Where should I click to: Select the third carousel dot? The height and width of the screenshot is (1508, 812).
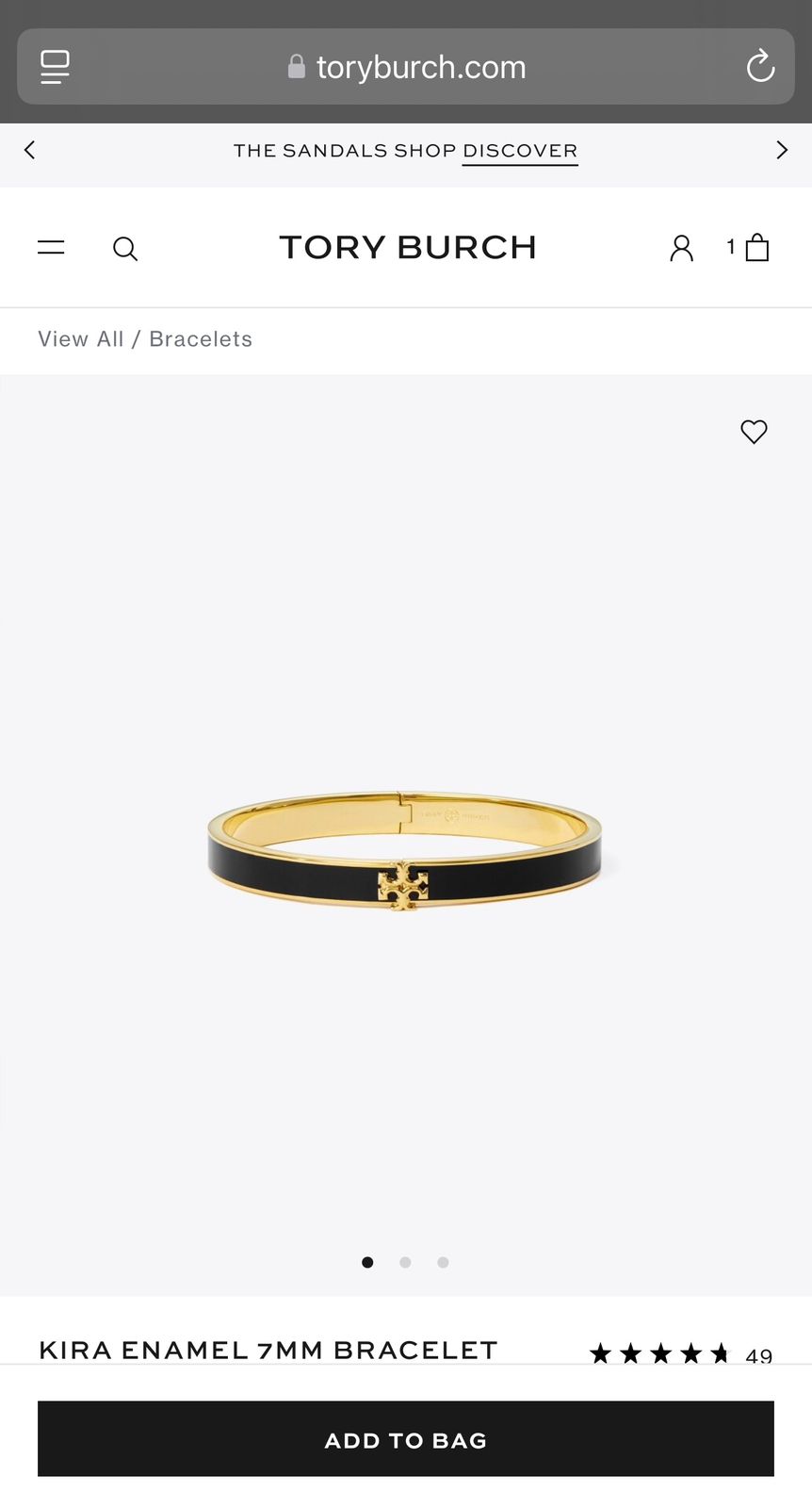(x=443, y=1262)
